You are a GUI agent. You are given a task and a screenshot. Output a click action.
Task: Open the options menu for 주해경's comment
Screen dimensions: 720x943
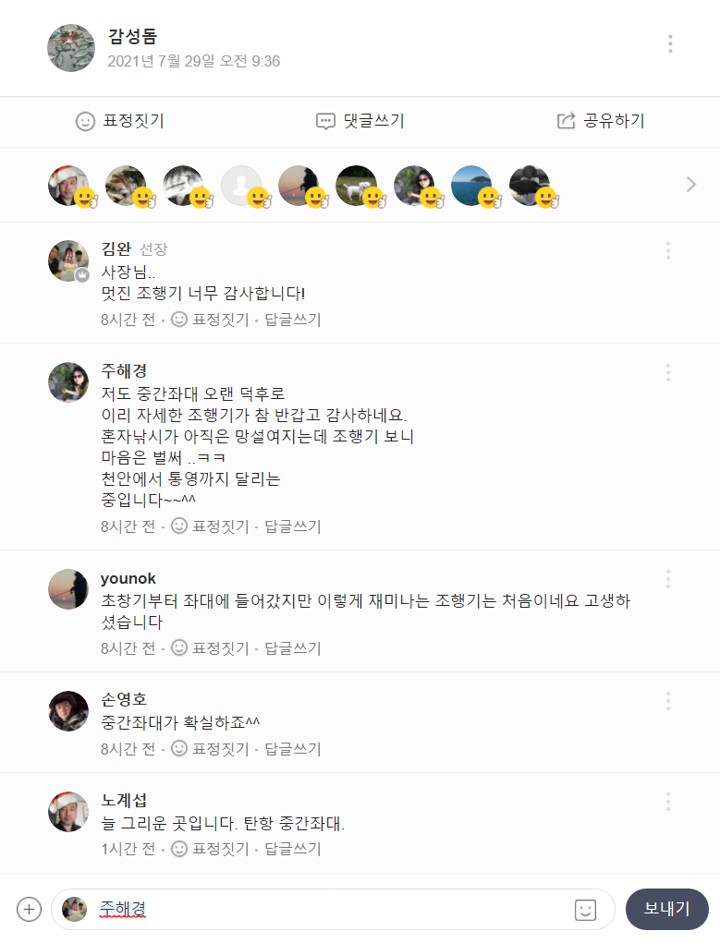point(668,373)
